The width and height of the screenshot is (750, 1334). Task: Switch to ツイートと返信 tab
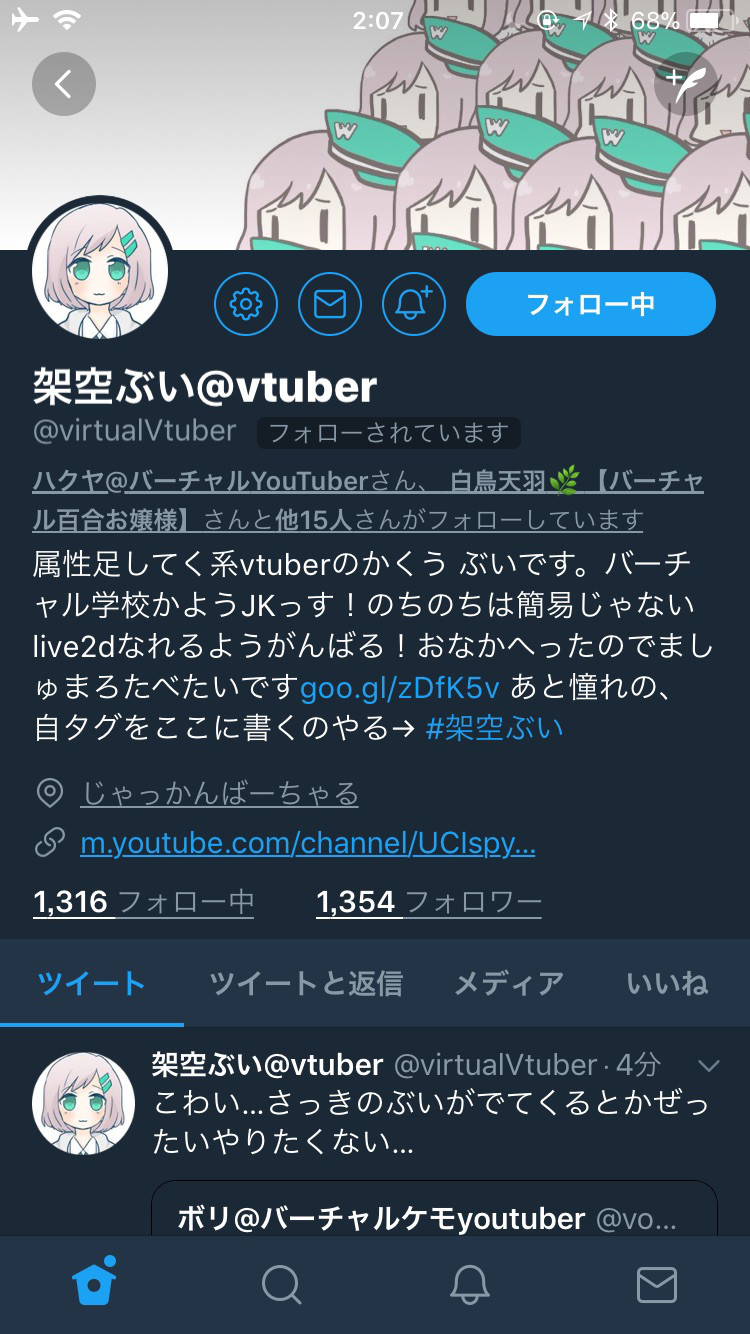click(306, 983)
